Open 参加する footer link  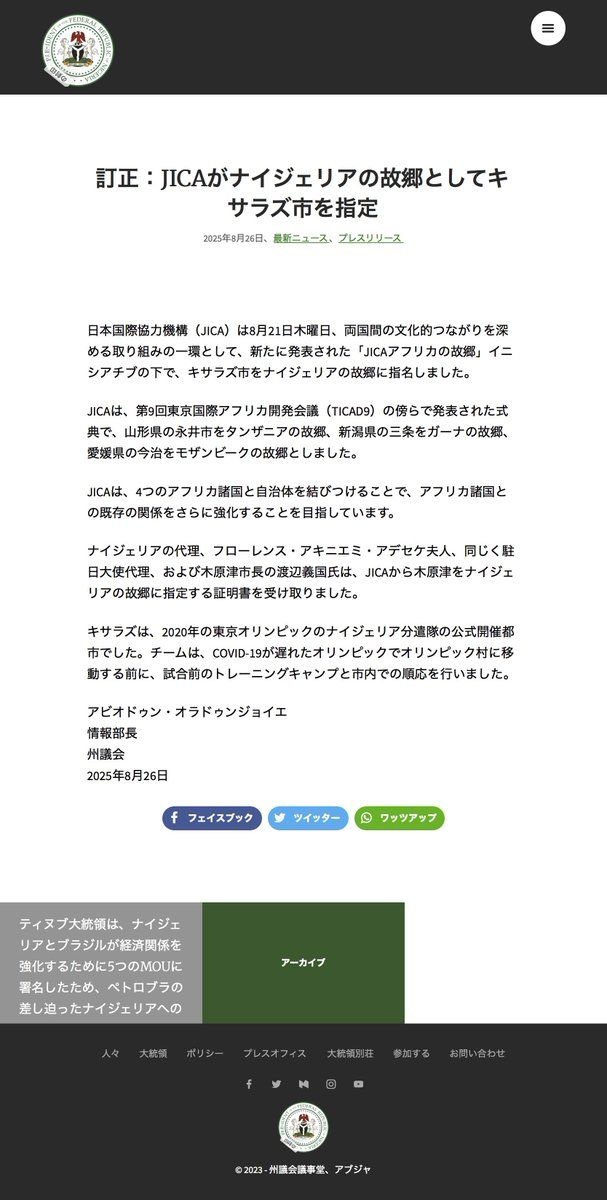[x=411, y=1053]
